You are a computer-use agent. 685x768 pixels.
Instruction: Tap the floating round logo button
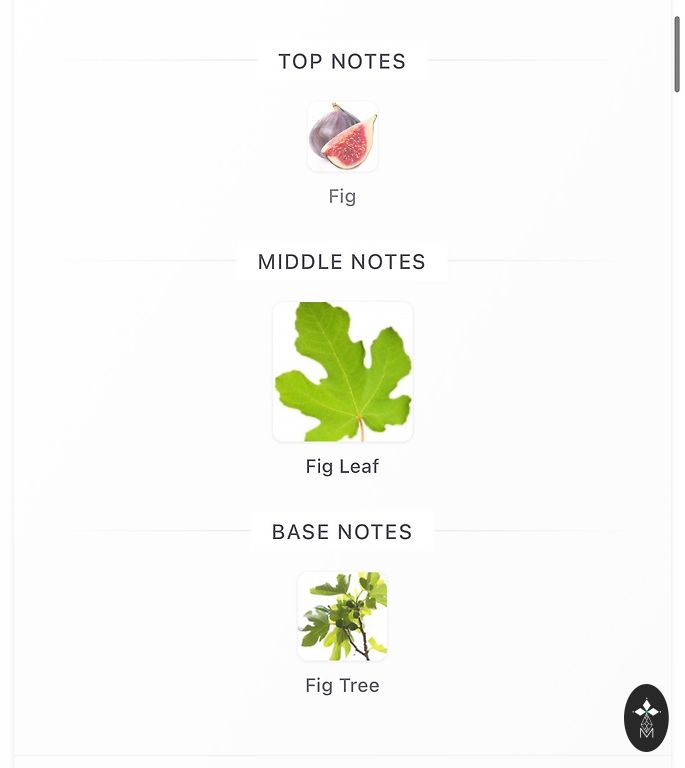pos(646,717)
